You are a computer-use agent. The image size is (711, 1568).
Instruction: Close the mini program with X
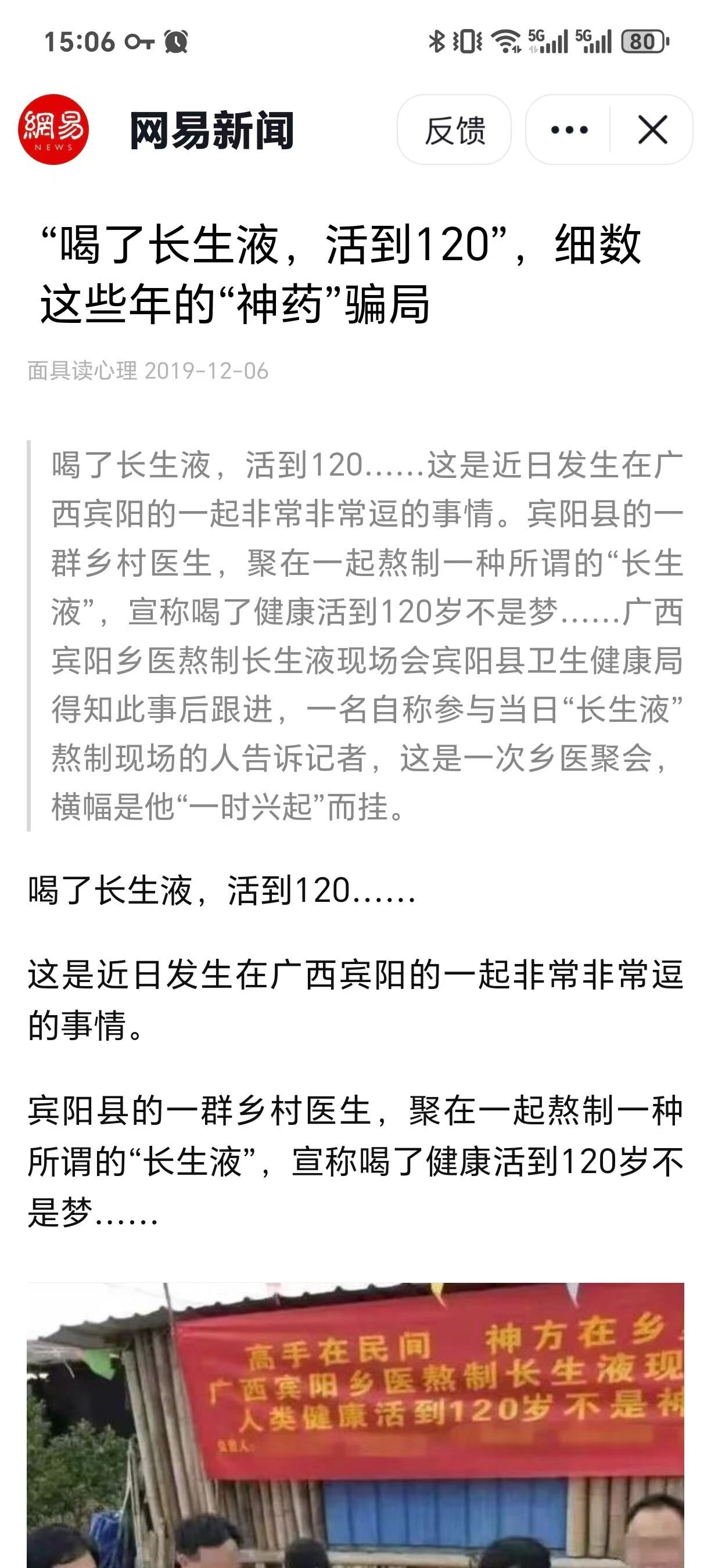tap(652, 130)
